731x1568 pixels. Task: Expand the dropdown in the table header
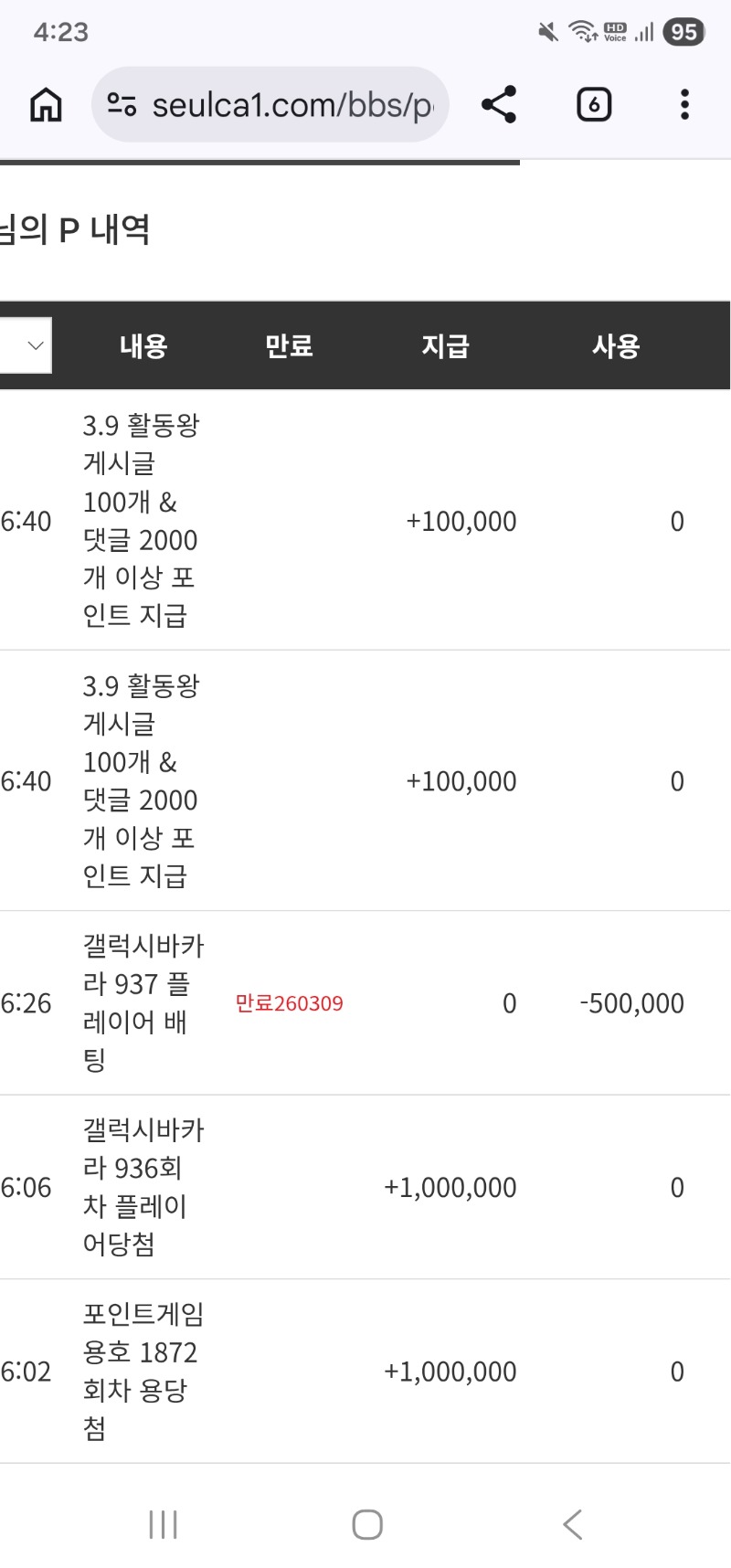26,345
